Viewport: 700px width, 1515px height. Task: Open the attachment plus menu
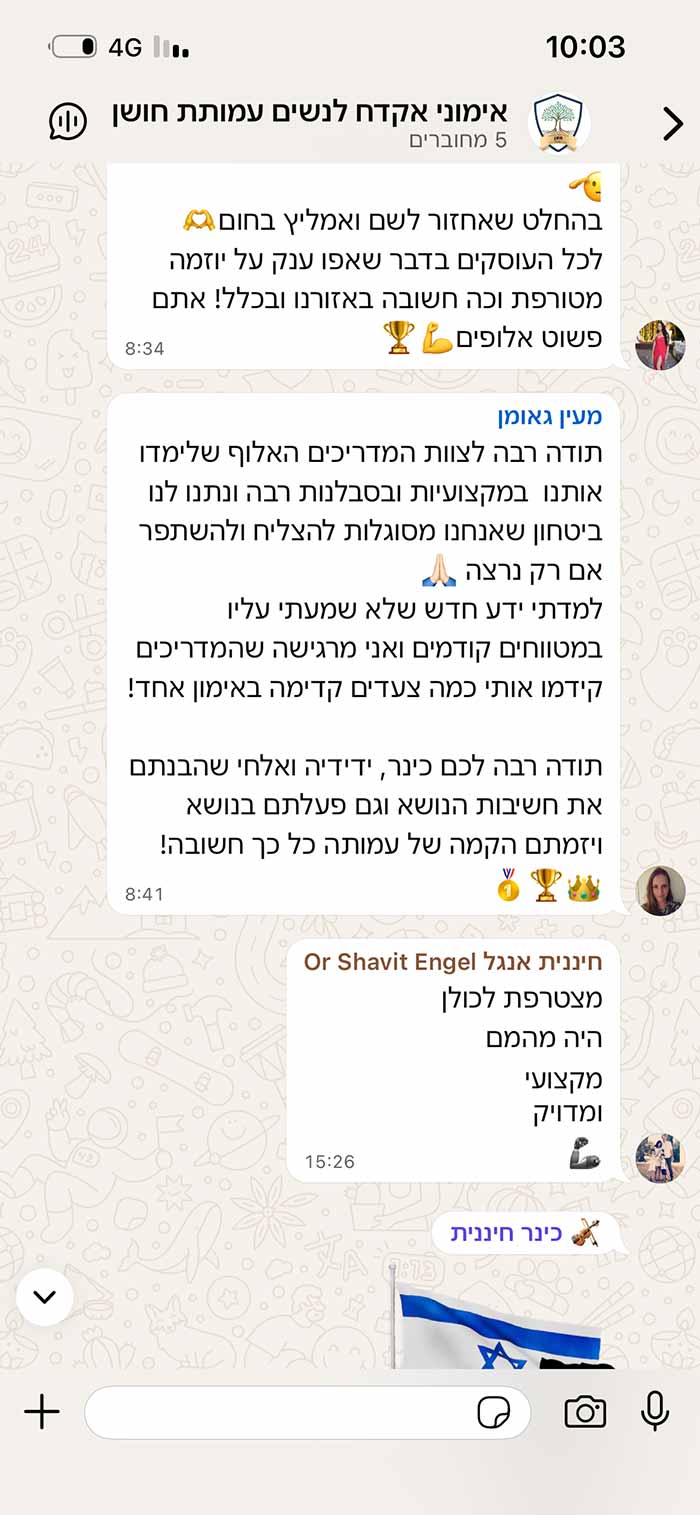pos(42,1412)
